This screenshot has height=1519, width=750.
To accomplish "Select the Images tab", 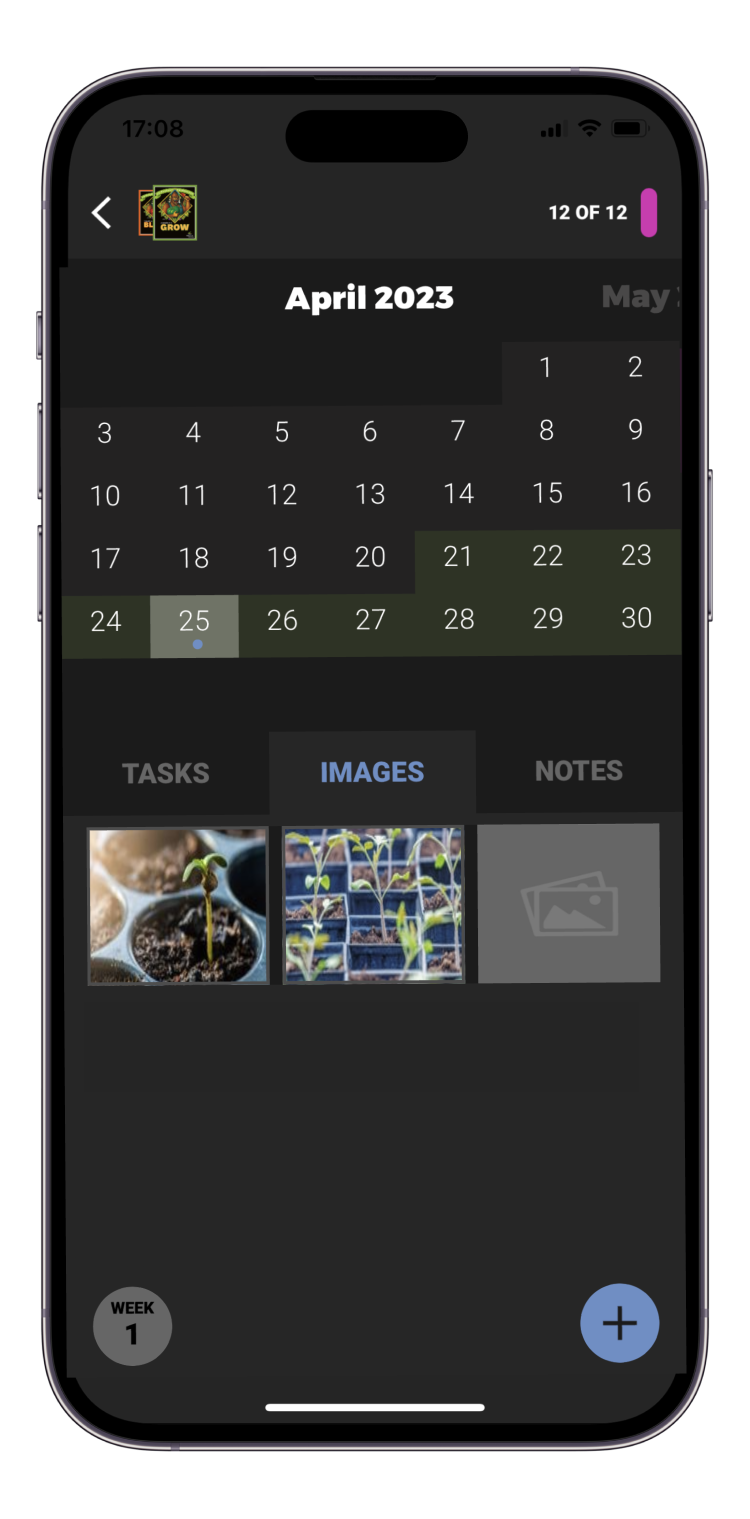I will (x=372, y=772).
